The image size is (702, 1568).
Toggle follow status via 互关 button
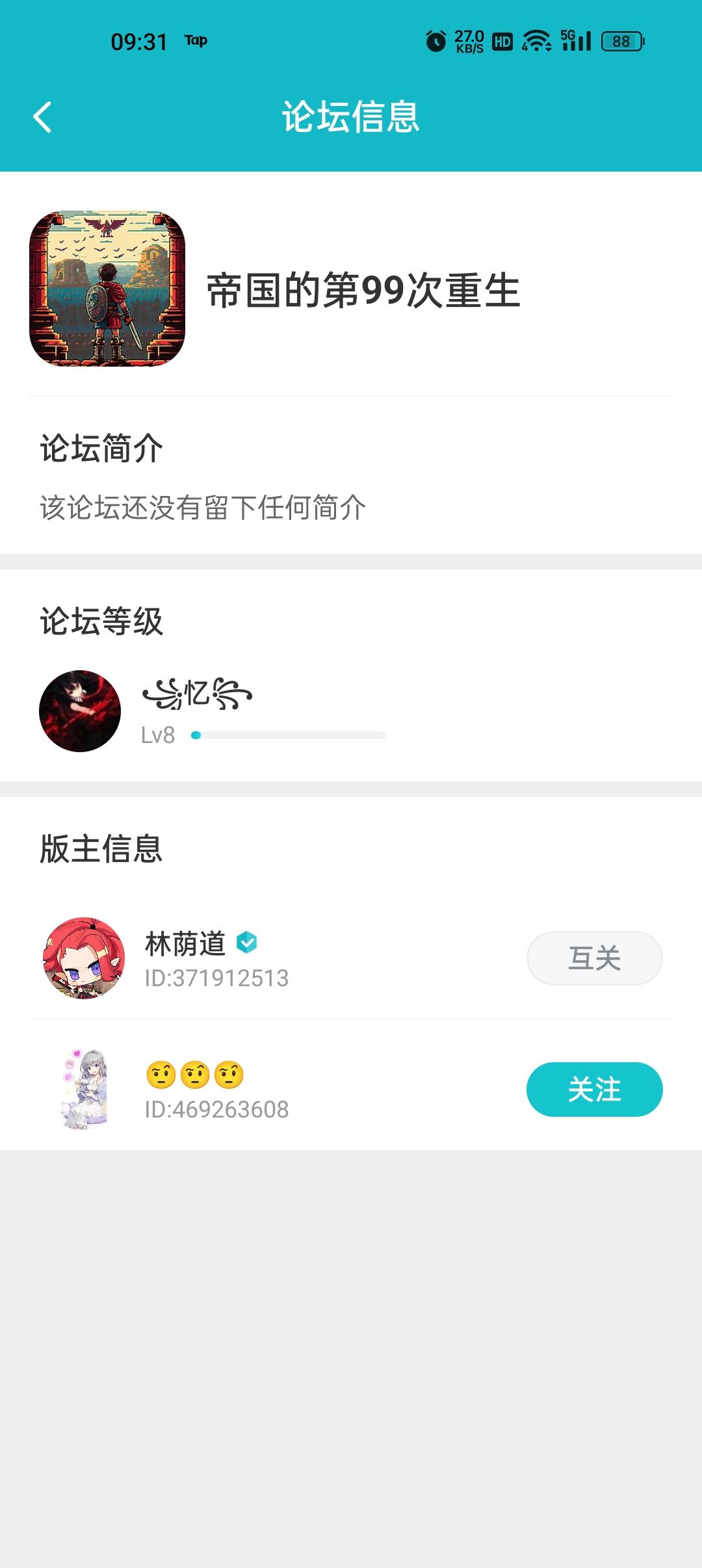pyautogui.click(x=594, y=958)
